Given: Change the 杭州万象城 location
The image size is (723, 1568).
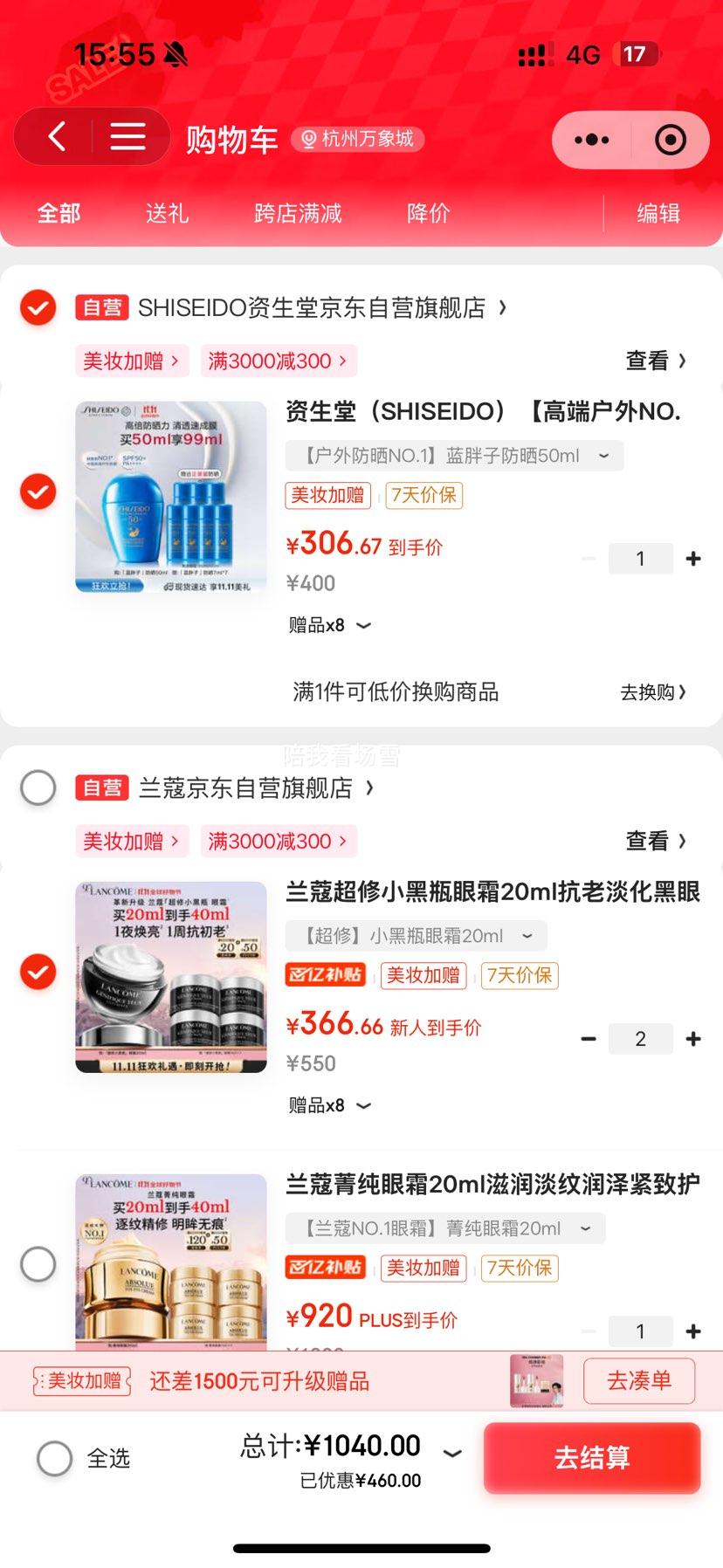Looking at the screenshot, I should click(358, 139).
